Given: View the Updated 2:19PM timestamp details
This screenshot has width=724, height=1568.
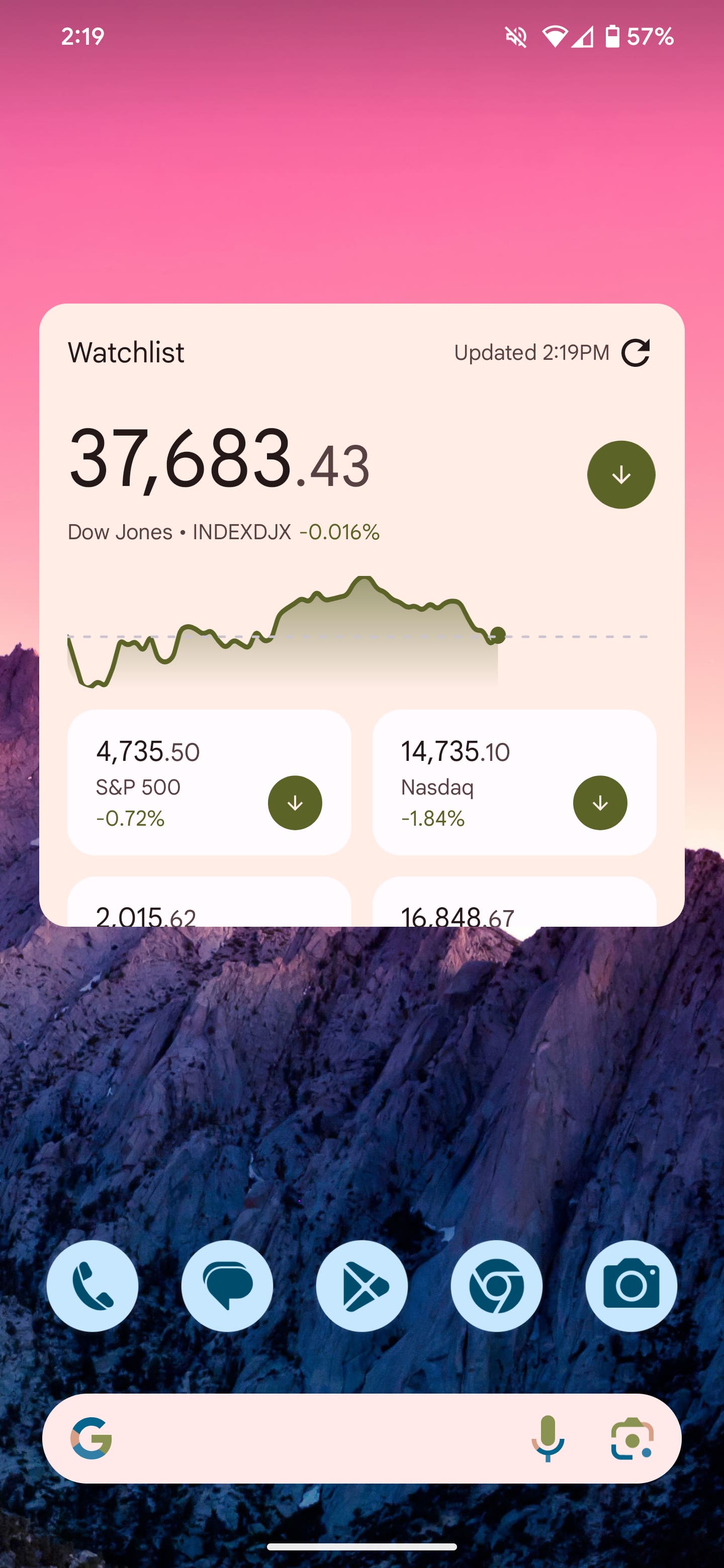Looking at the screenshot, I should point(531,352).
